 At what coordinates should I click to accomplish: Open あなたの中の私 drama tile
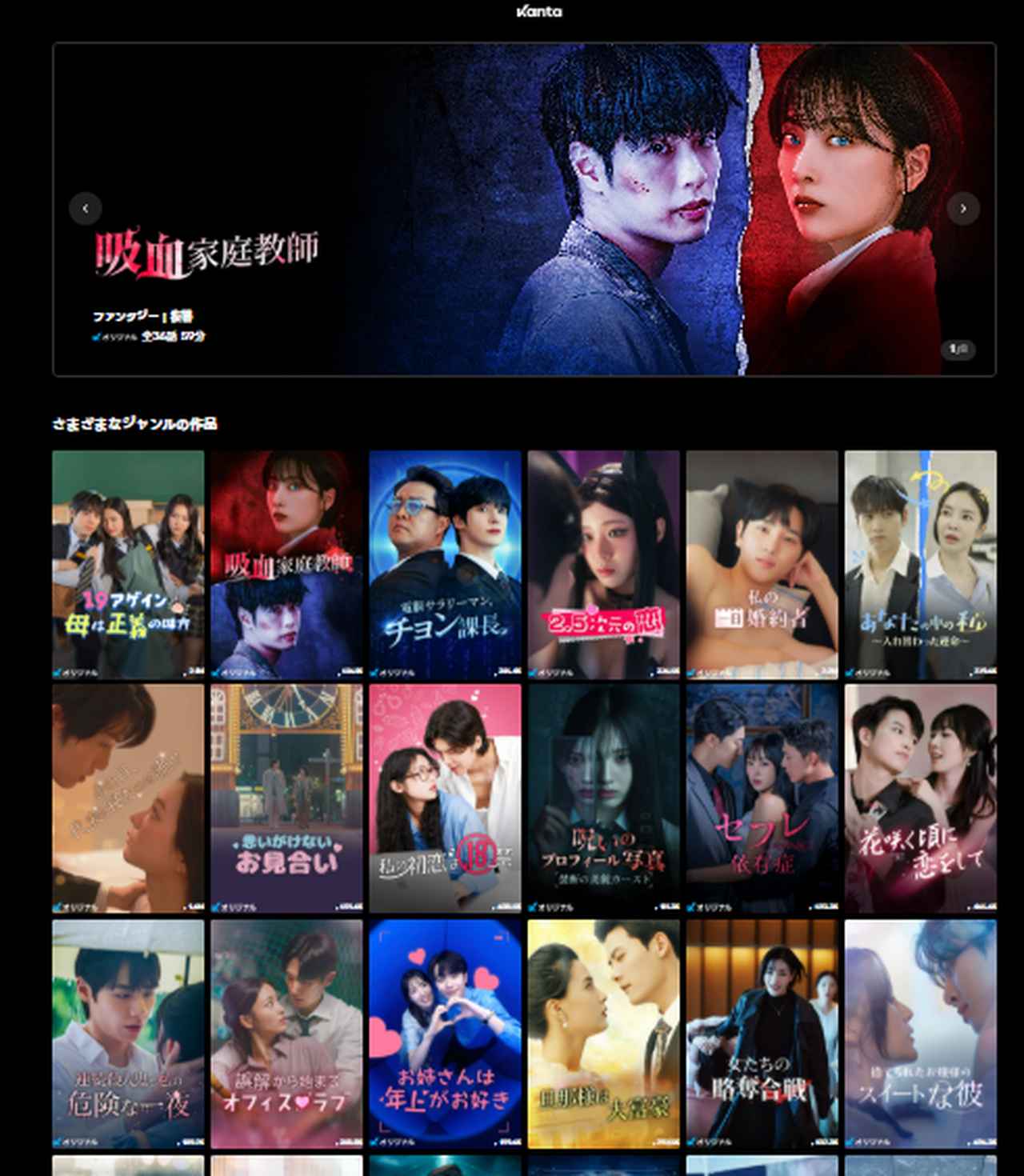[920, 564]
